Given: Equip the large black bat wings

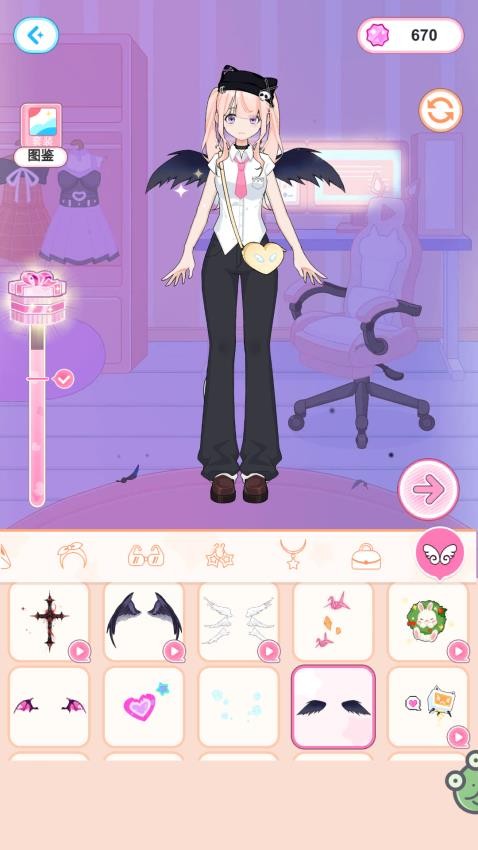Looking at the screenshot, I should (144, 622).
